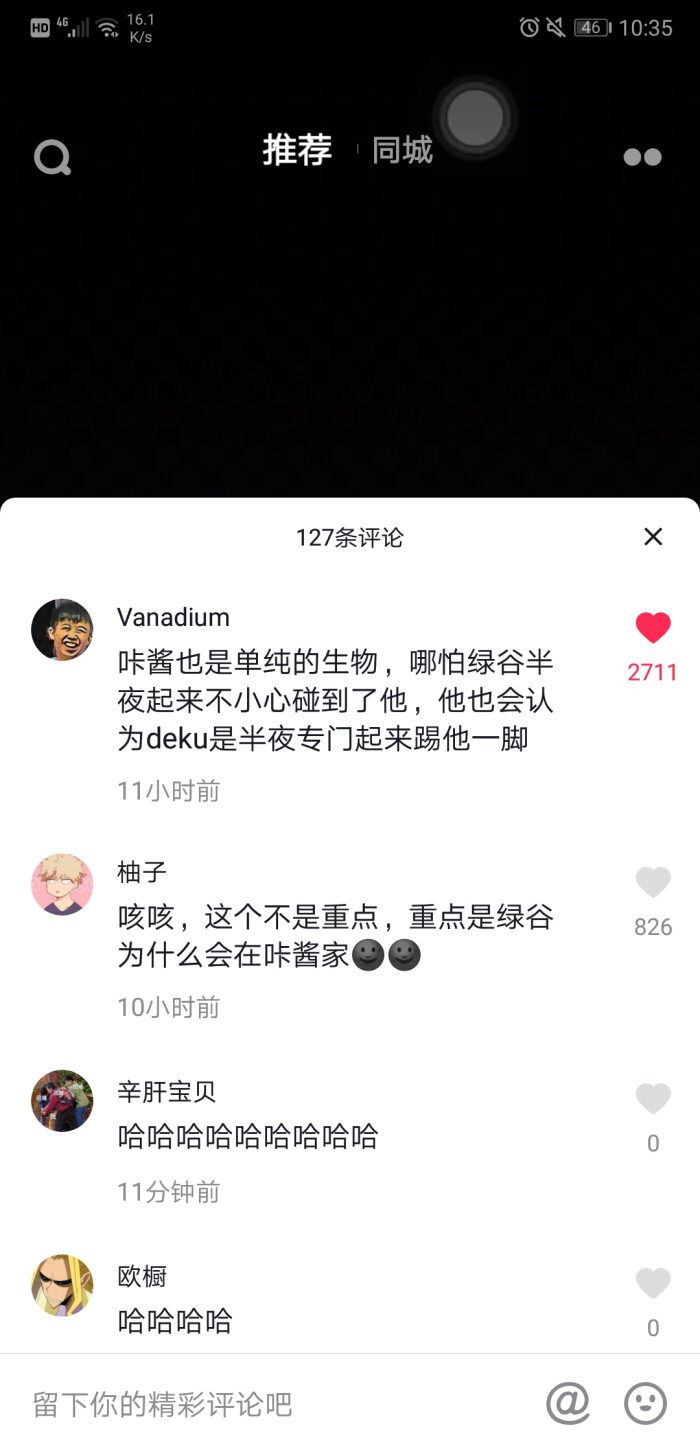Like 欧橱's comment
Image resolution: width=700 pixels, height=1454 pixels.
point(653,1283)
